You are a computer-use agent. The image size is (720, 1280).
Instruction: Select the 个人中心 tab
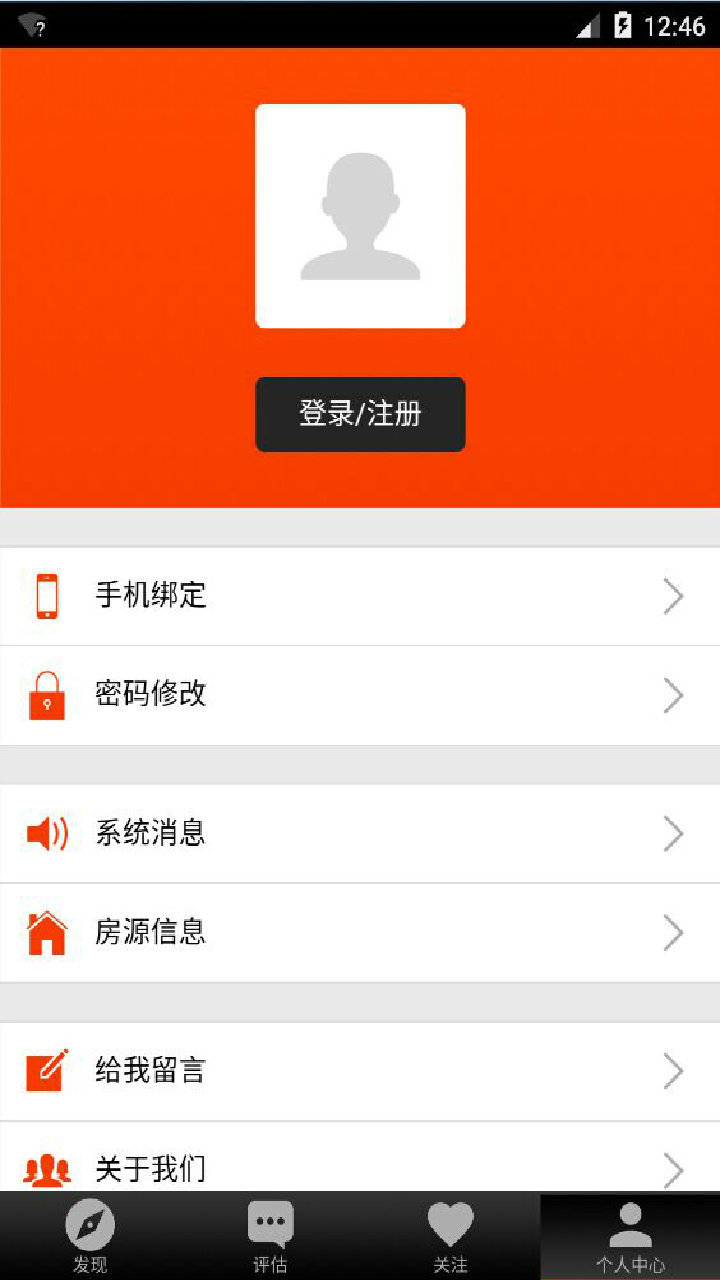tap(630, 1236)
